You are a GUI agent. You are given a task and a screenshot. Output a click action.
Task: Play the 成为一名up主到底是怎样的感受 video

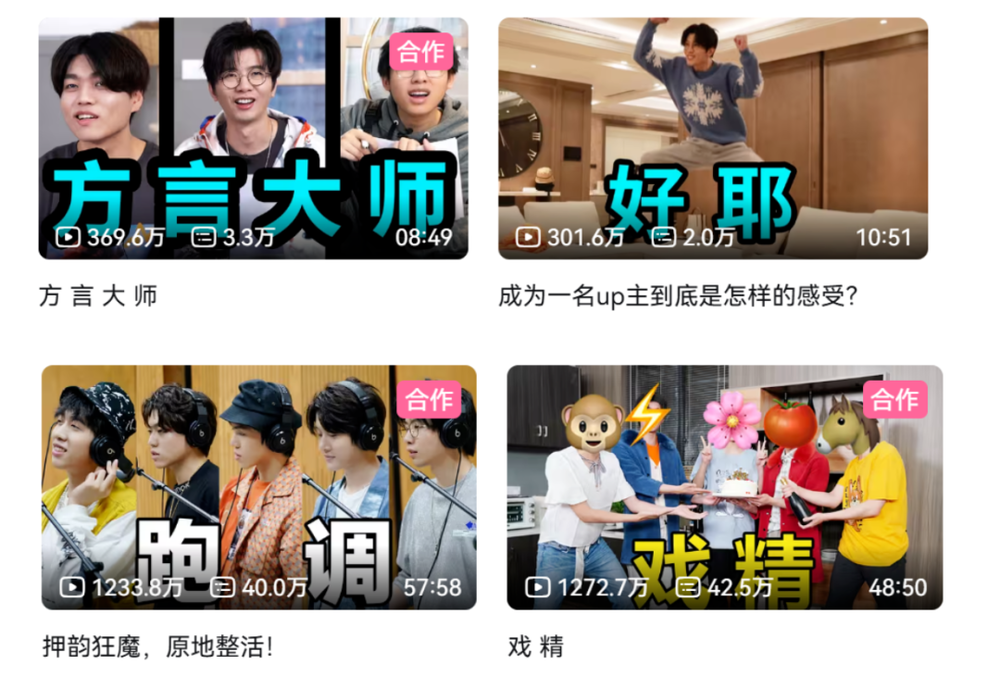[713, 138]
